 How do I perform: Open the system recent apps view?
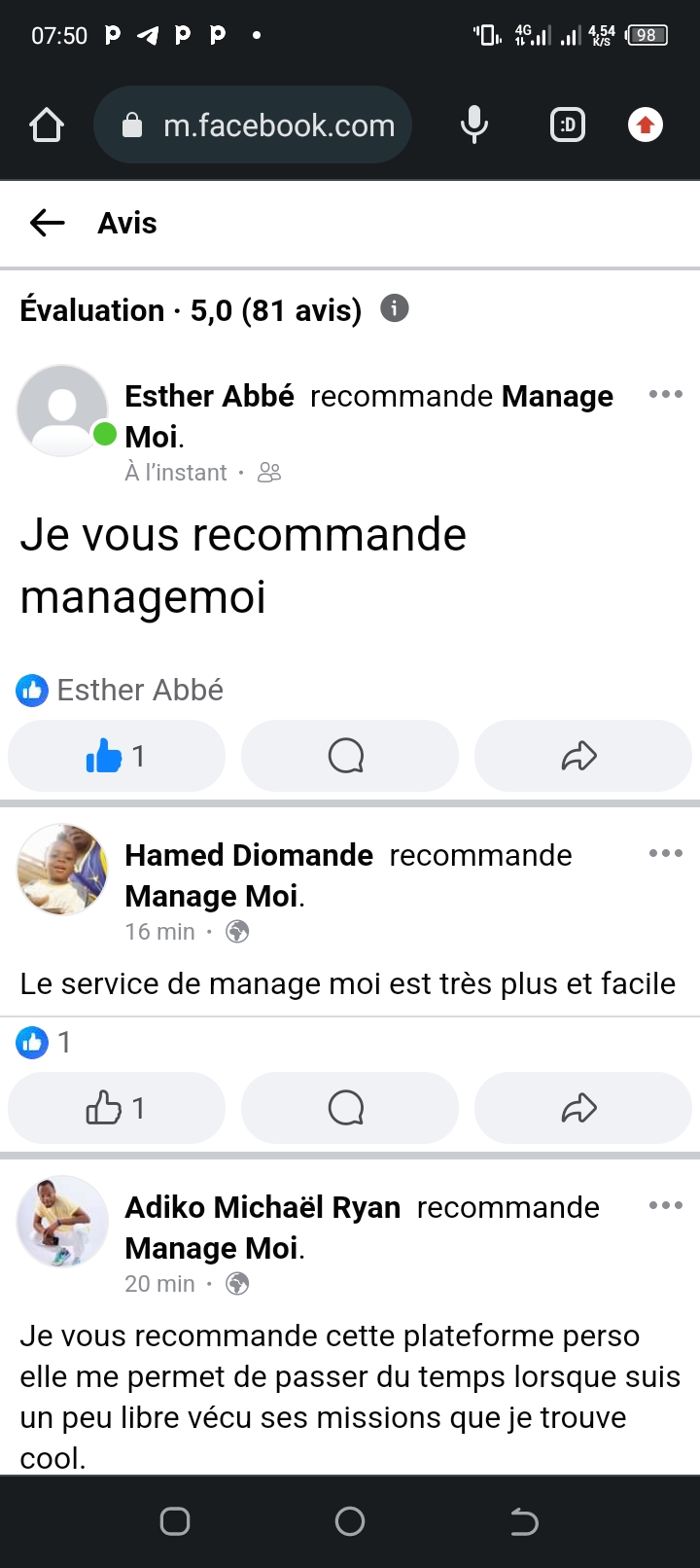click(x=175, y=1520)
